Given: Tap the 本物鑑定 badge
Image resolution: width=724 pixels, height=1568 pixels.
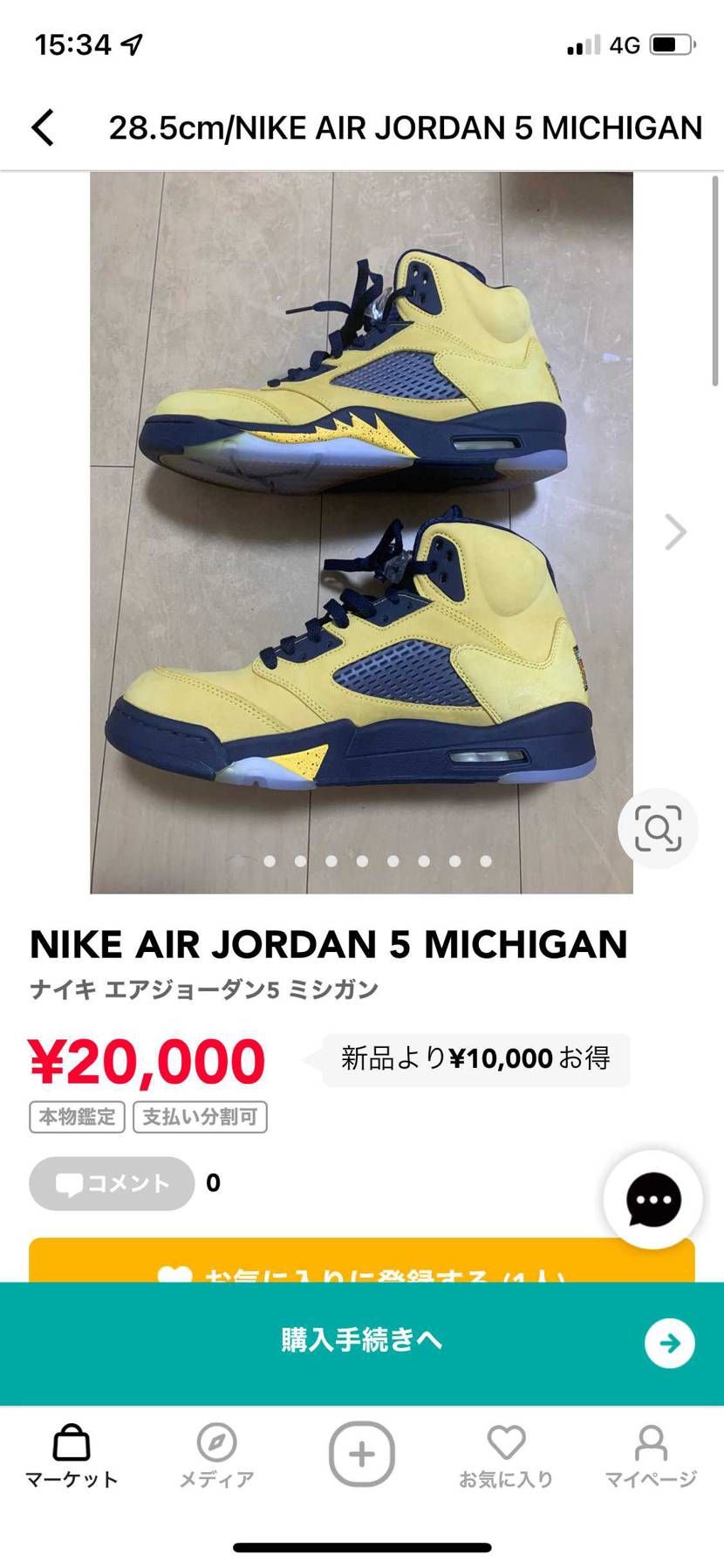Looking at the screenshot, I should (x=76, y=1117).
